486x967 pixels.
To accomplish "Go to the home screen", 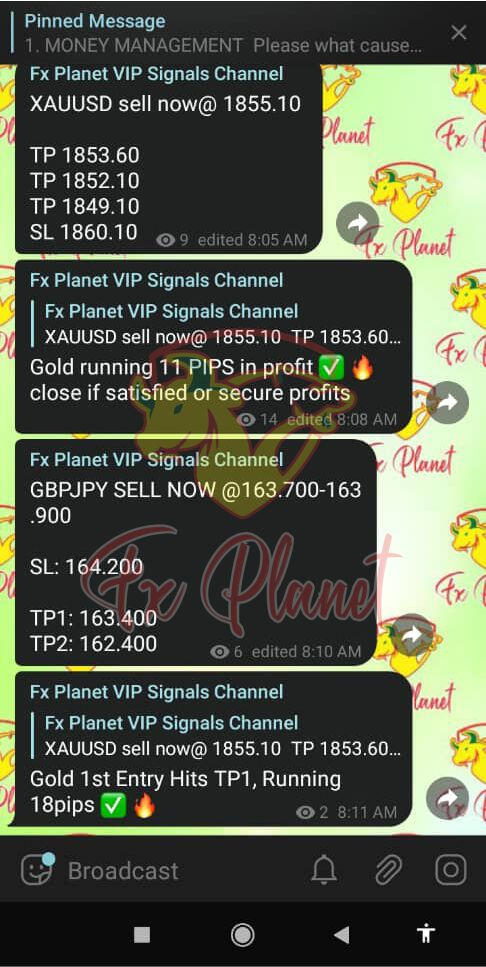I will pos(243,936).
